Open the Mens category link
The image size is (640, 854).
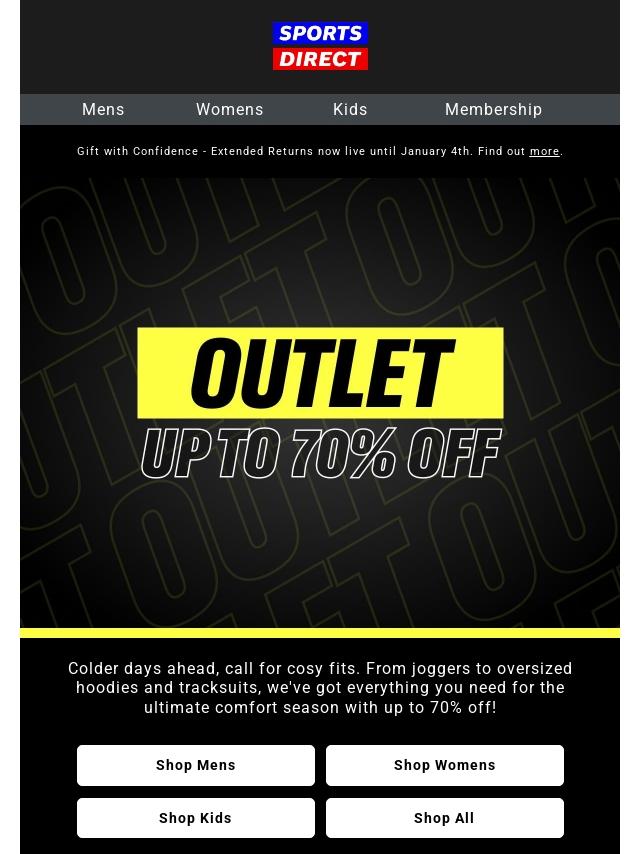[103, 110]
